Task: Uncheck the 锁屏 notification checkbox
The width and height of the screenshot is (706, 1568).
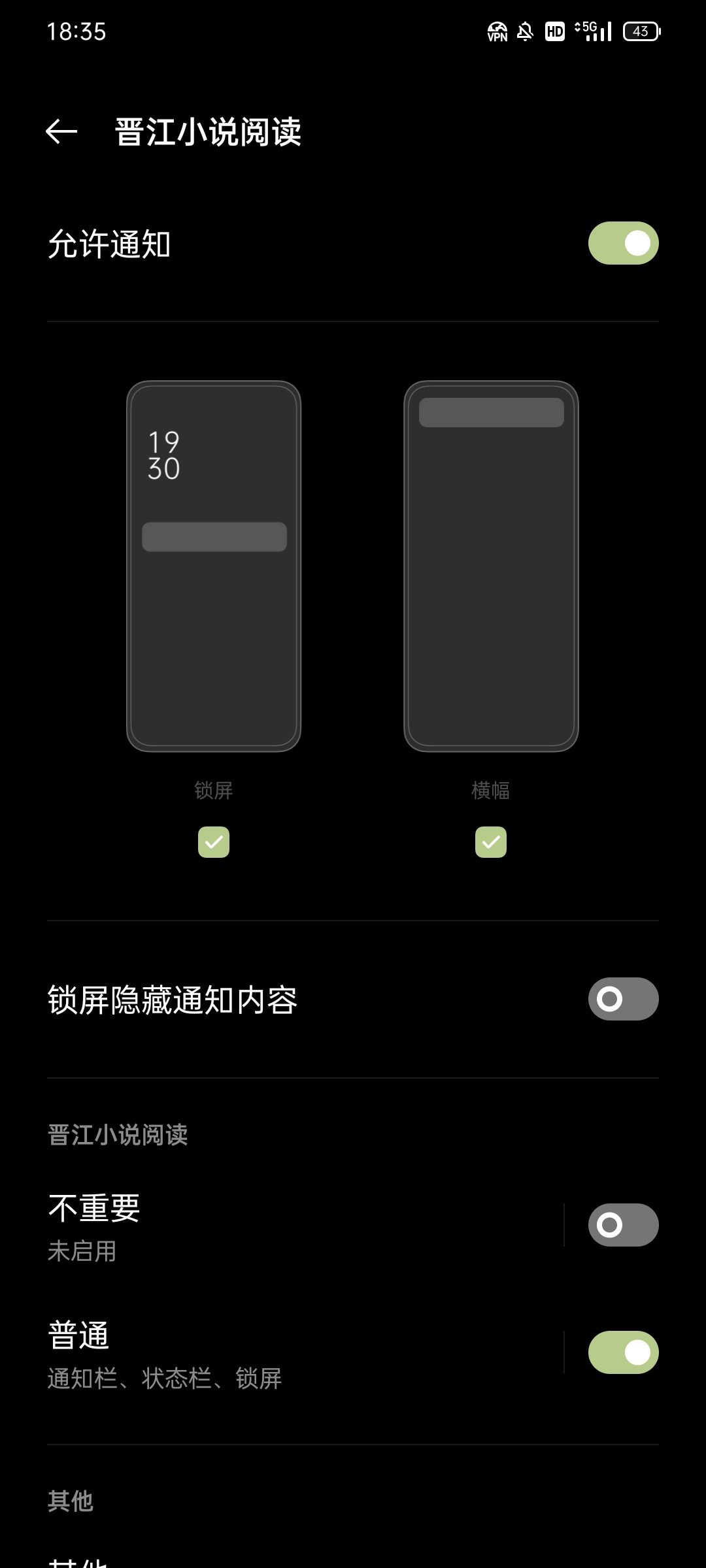Action: (x=214, y=842)
